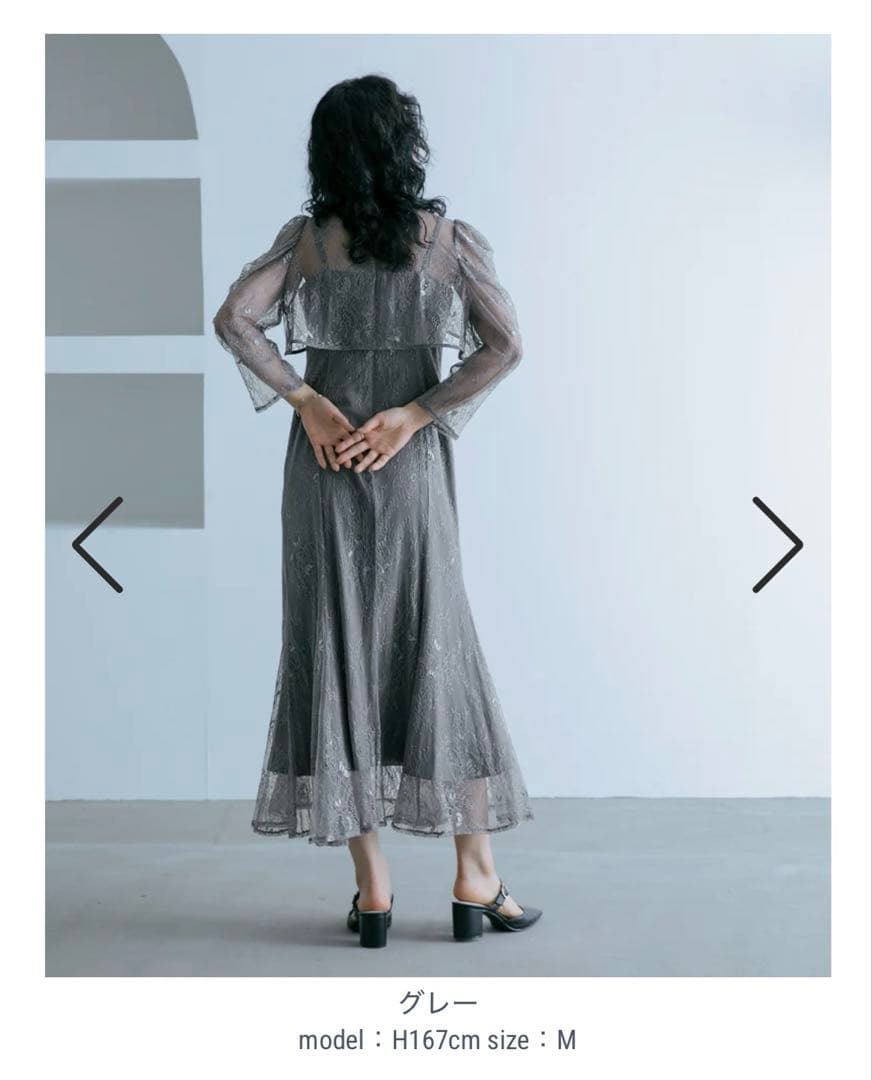Show the previous product photo
The image size is (872, 1080).
[98, 545]
